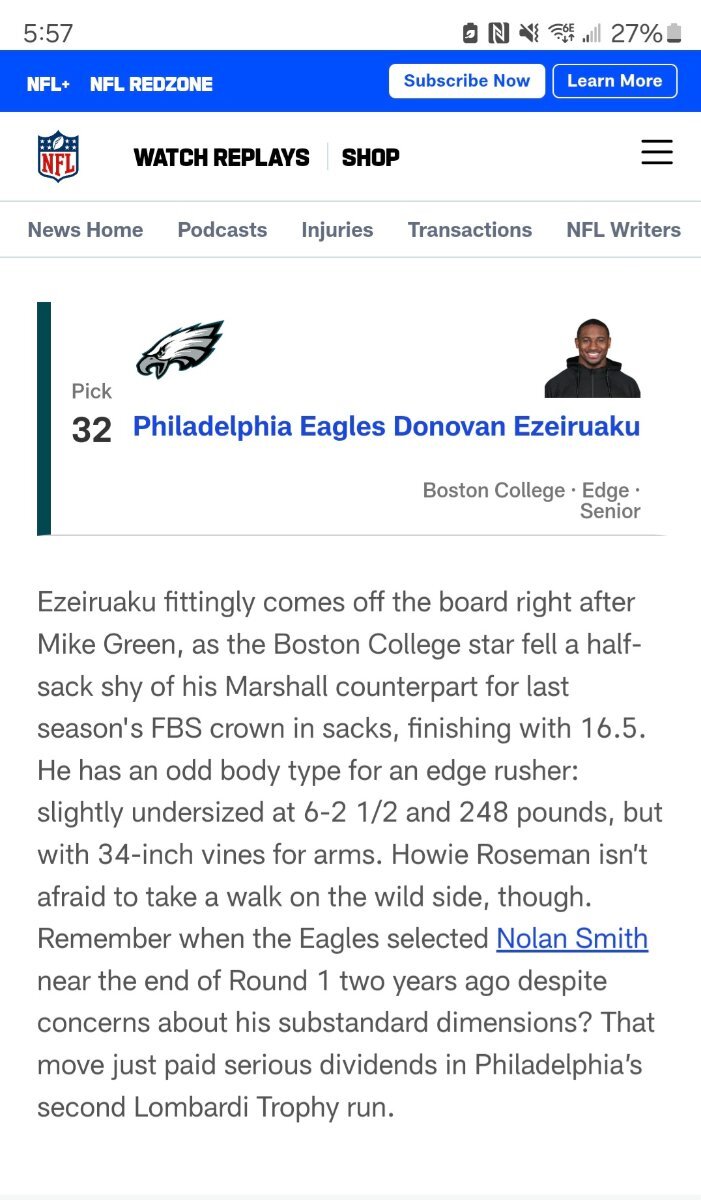Screen dimensions: 701x1200
Task: Open the Shop link
Action: 370,157
